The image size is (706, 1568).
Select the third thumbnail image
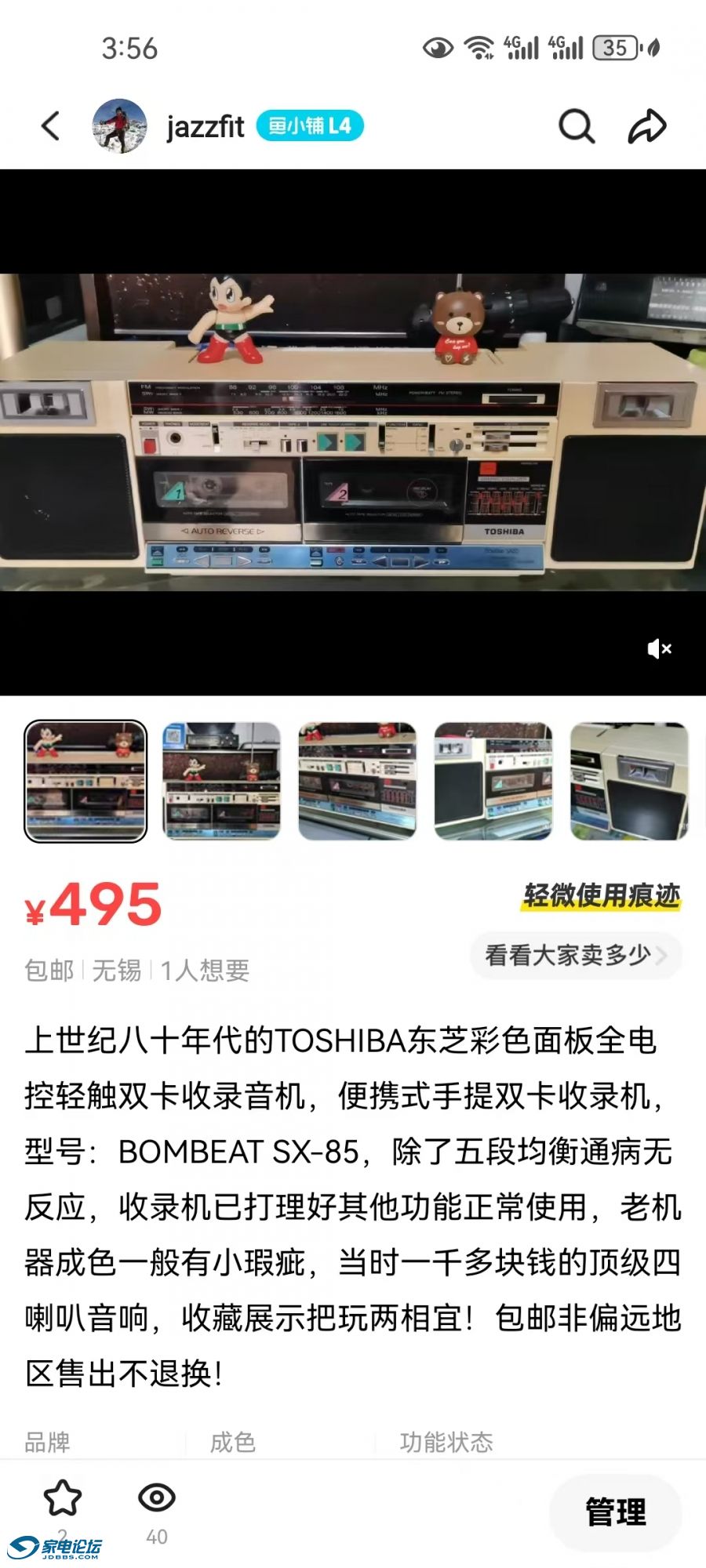click(358, 781)
